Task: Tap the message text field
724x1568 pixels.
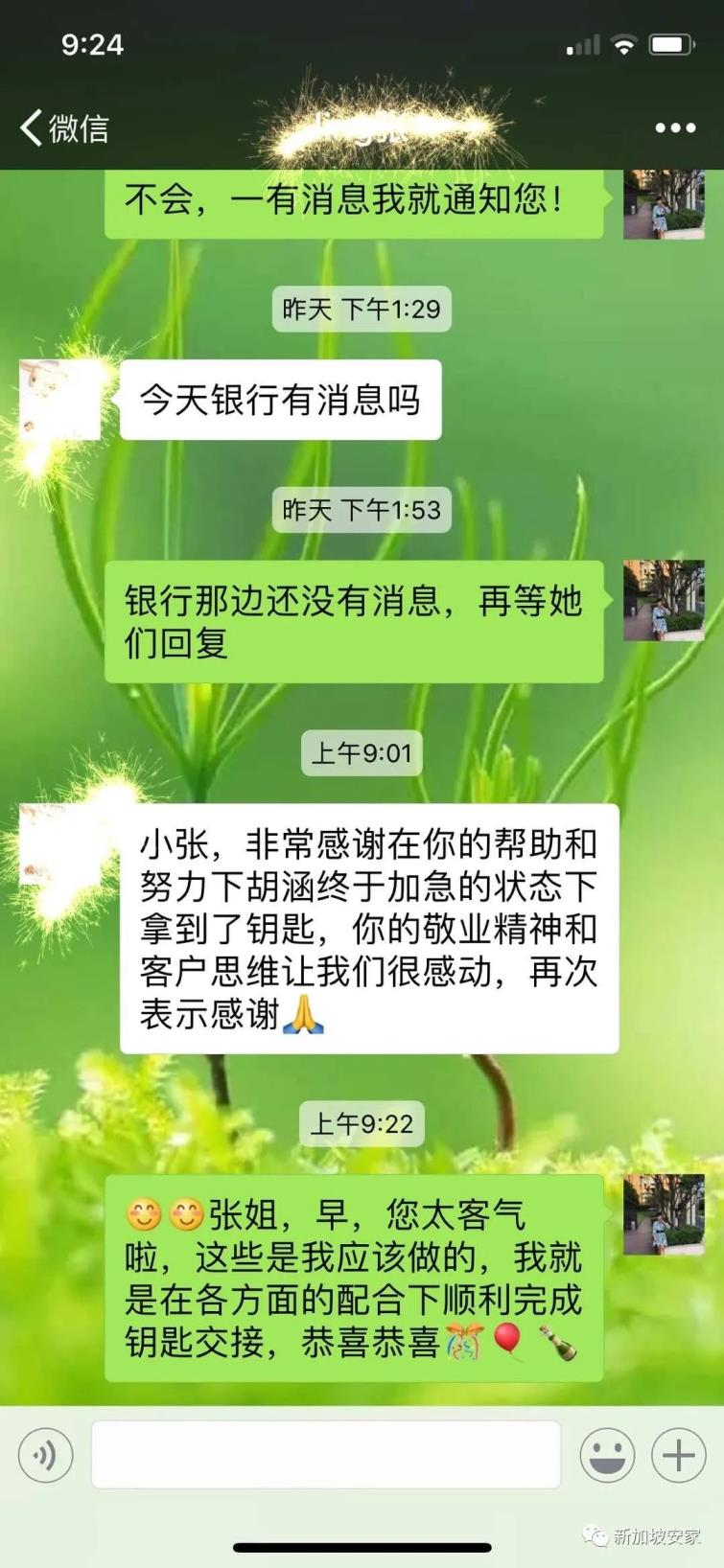Action: (x=325, y=1455)
